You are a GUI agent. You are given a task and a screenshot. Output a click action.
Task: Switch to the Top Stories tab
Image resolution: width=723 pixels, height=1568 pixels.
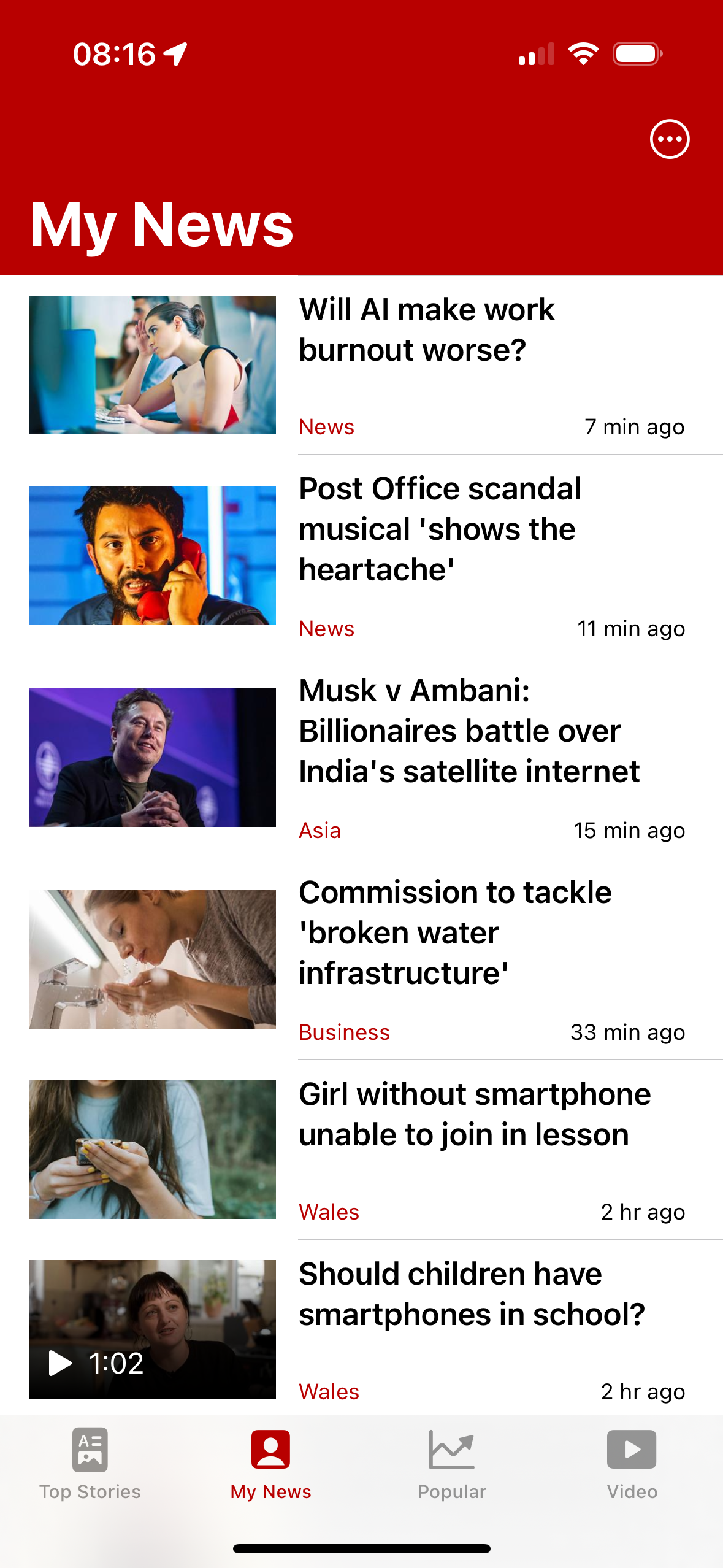tap(90, 1472)
